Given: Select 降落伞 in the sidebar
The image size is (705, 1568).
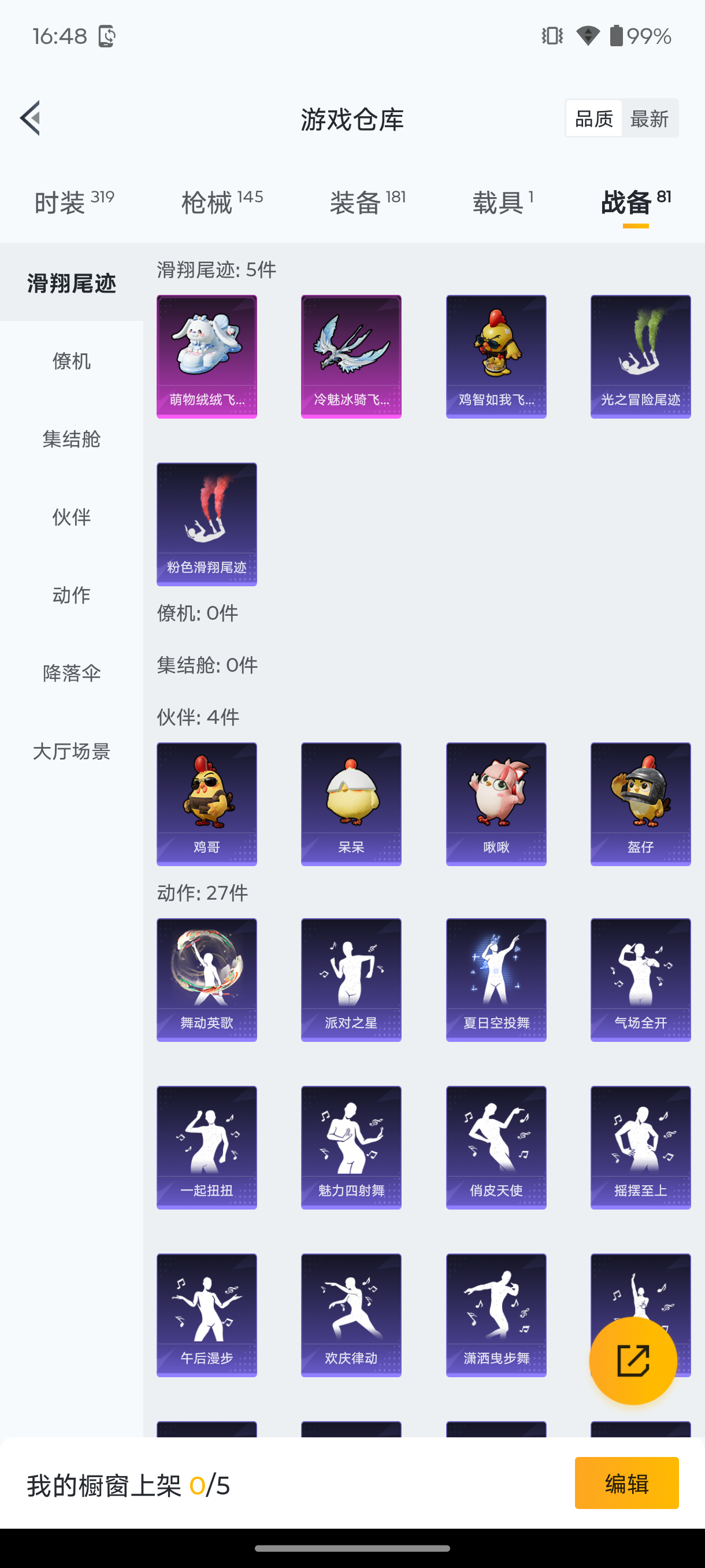Looking at the screenshot, I should 71,672.
